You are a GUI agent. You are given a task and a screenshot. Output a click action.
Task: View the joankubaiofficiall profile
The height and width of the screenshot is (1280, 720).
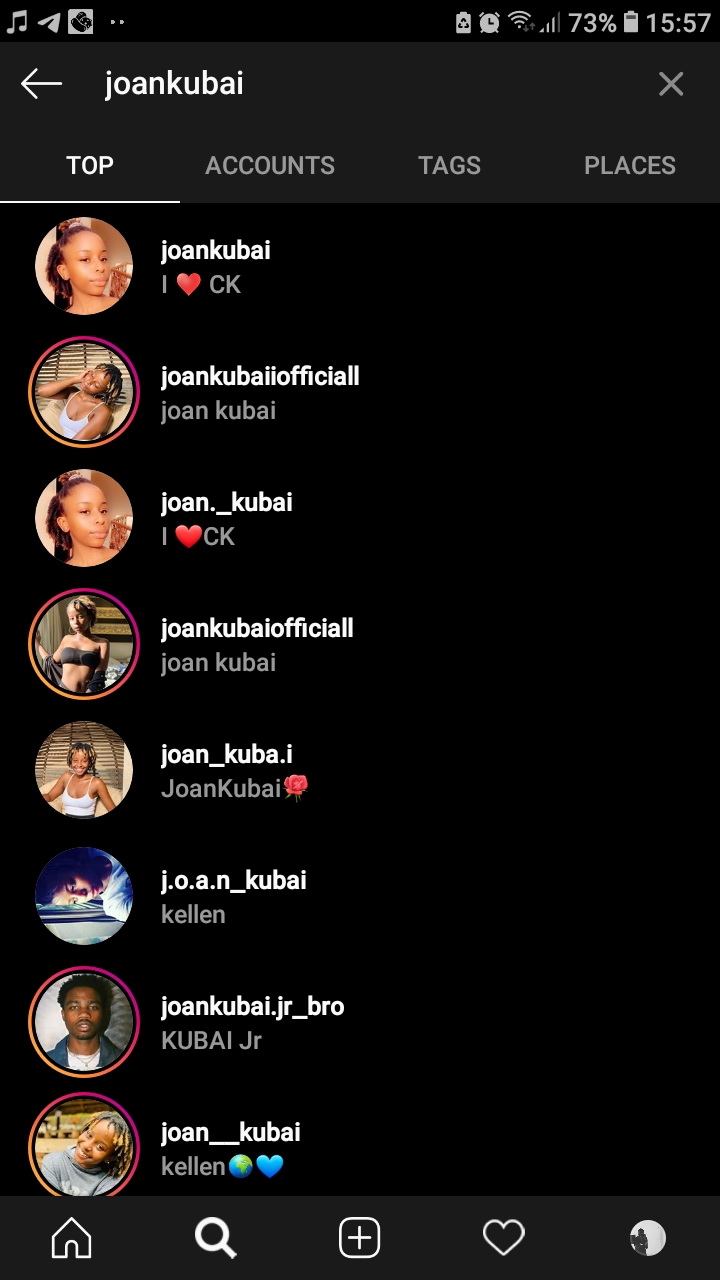pyautogui.click(x=360, y=644)
